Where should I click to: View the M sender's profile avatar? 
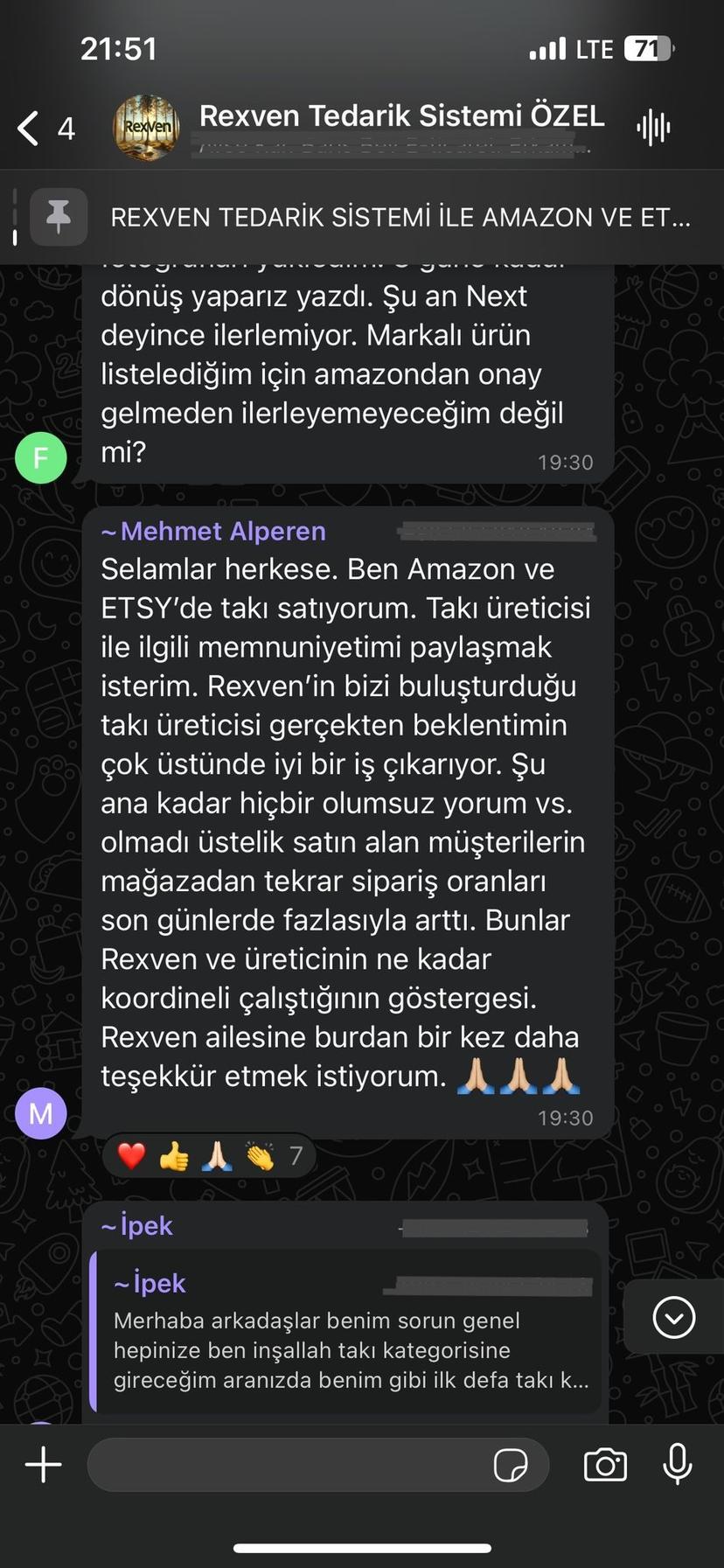pyautogui.click(x=41, y=1113)
